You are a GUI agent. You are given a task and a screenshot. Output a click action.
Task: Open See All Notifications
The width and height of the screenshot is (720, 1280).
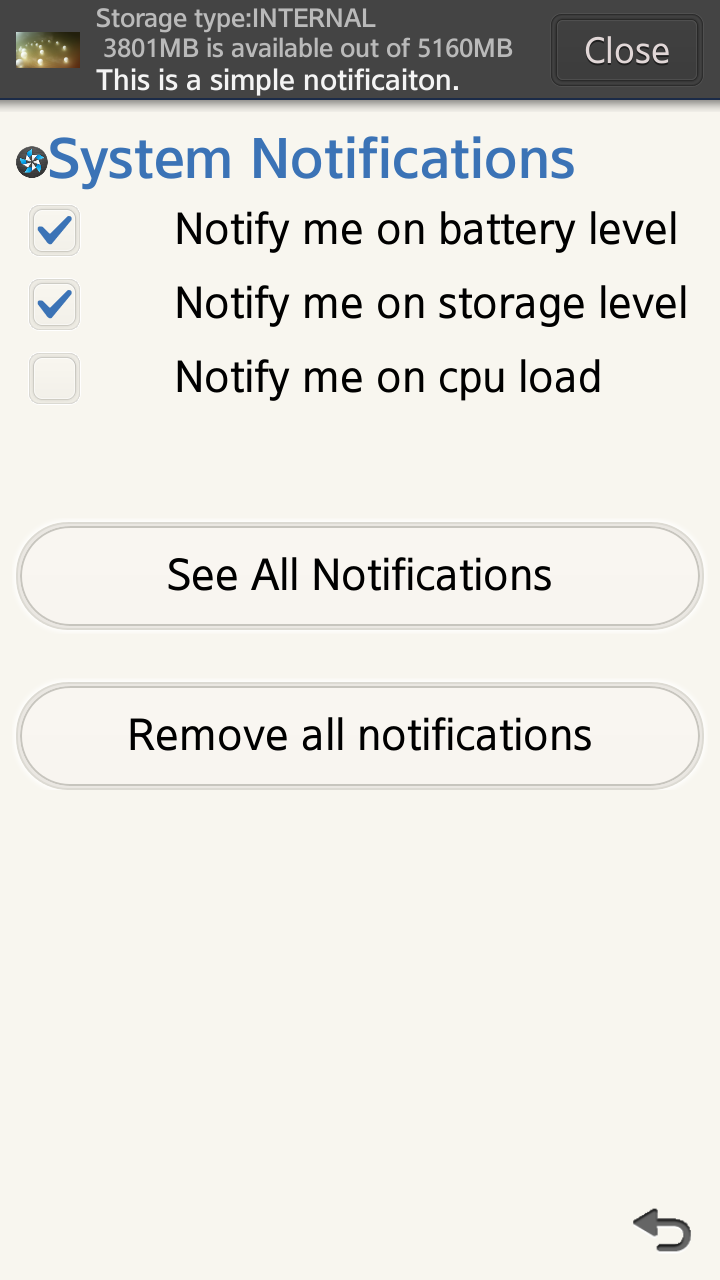(x=359, y=576)
